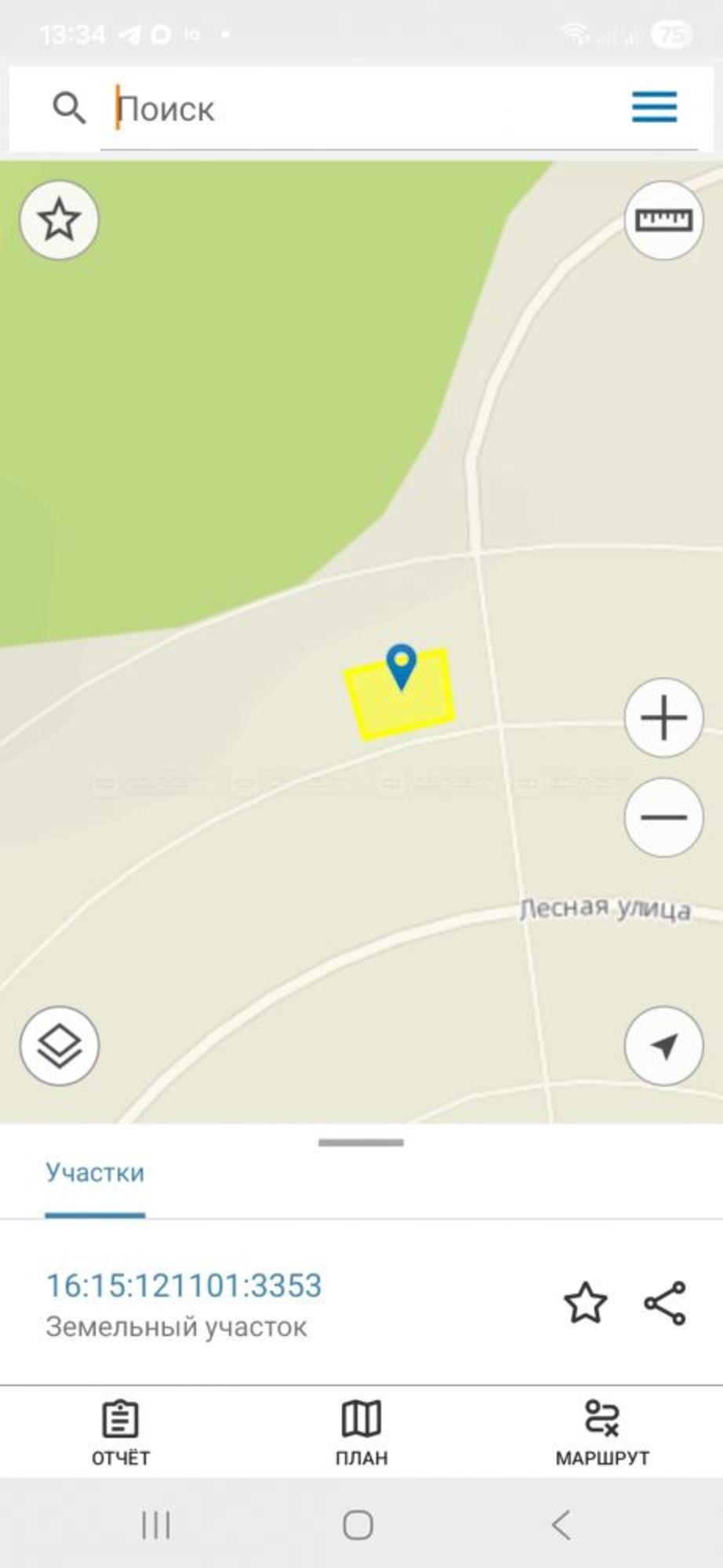This screenshot has width=723, height=1568.
Task: Open parcel 16:15:121101:3353 details
Action: 183,1286
